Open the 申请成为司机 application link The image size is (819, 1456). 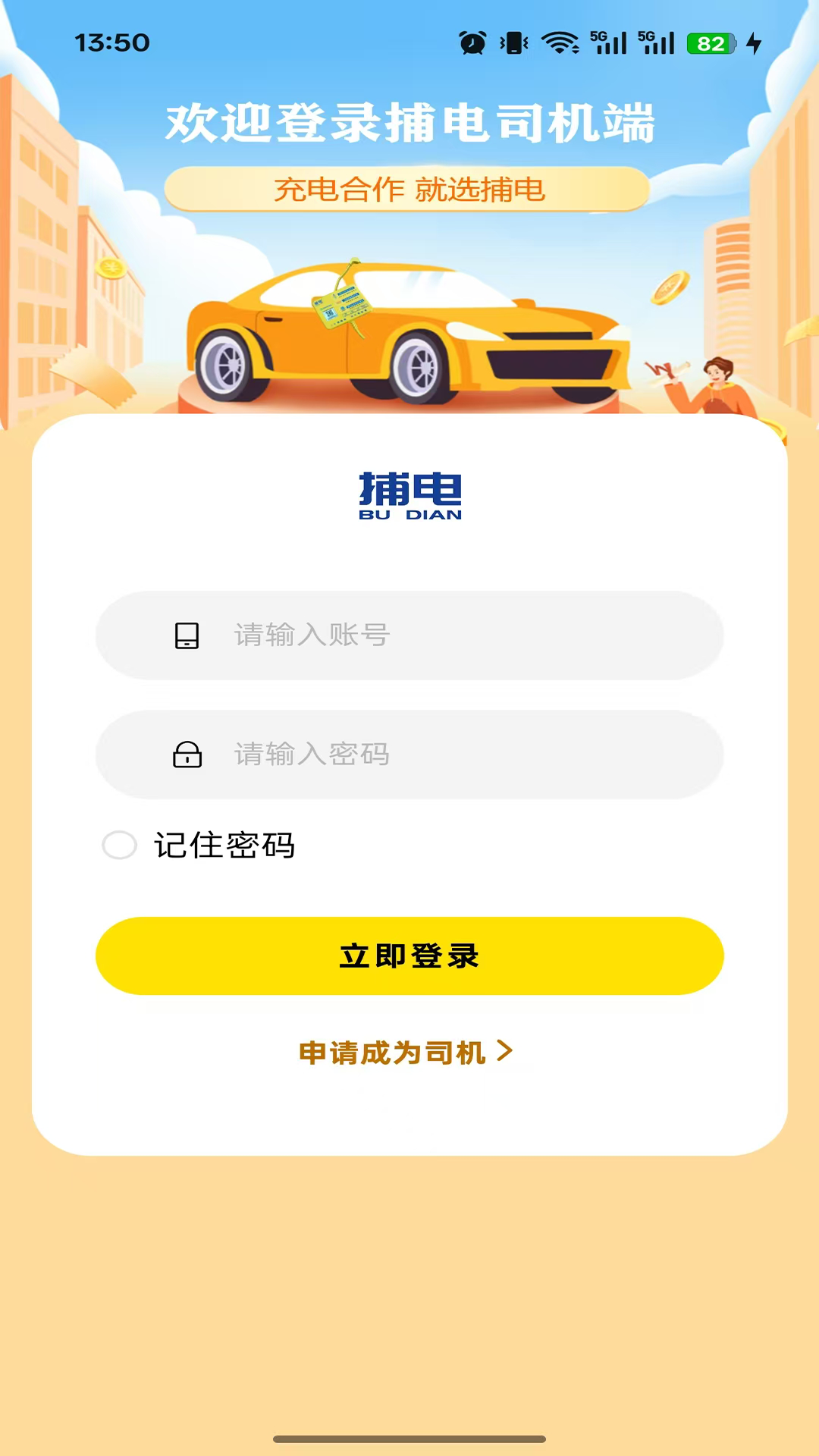pos(394,1051)
